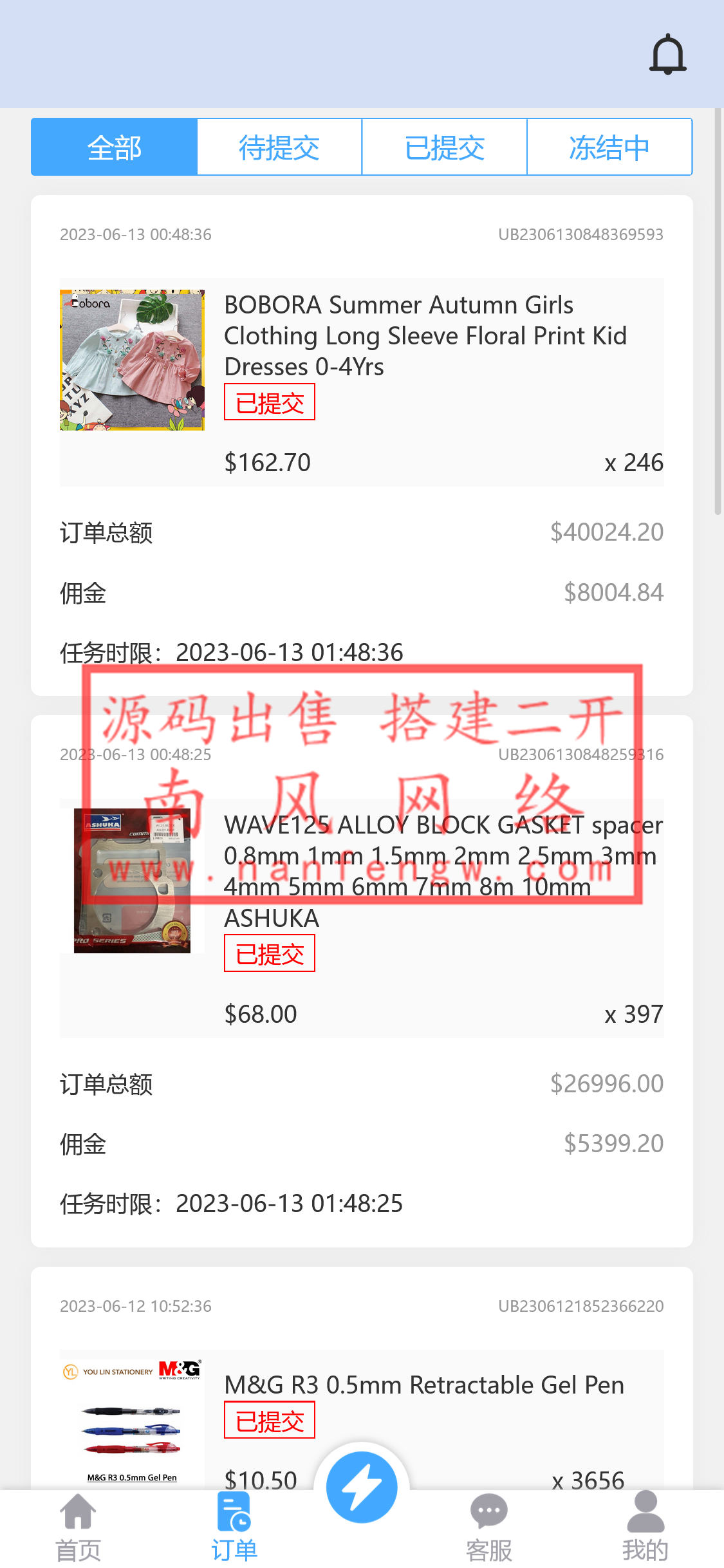Image resolution: width=724 pixels, height=1568 pixels.
Task: Switch to the 我的 profile tab
Action: (645, 1527)
